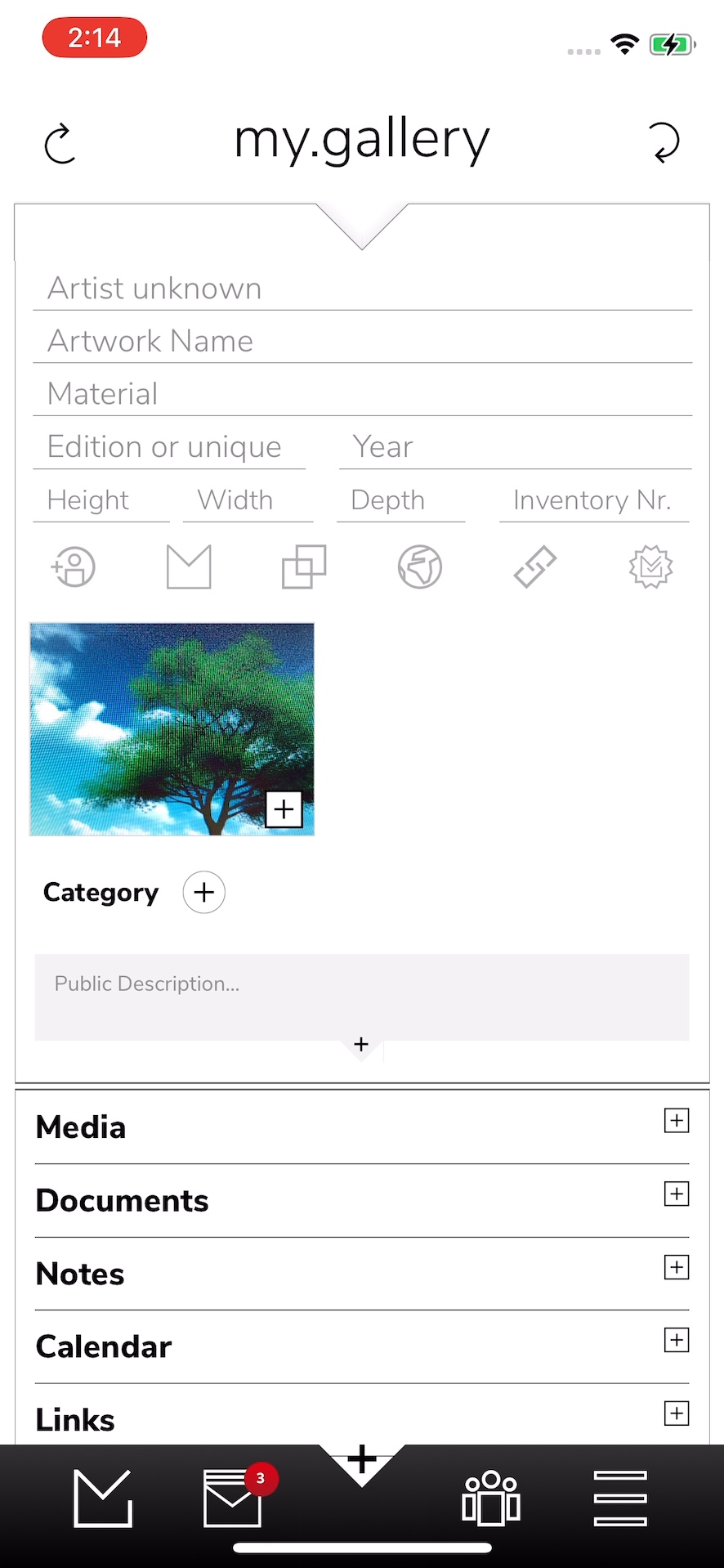This screenshot has width=724, height=1568.
Task: Edit the Inventory Nr. field
Action: point(593,500)
